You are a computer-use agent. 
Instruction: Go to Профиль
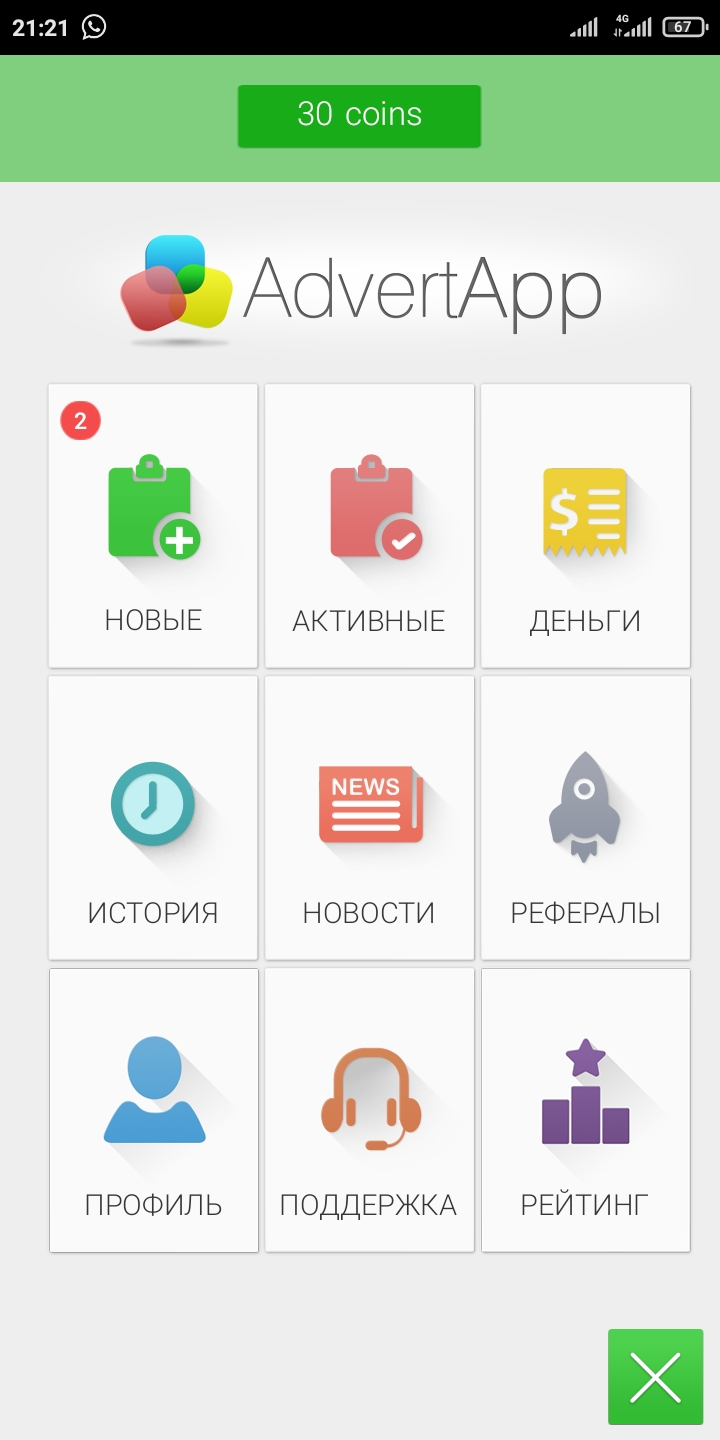pyautogui.click(x=153, y=1110)
